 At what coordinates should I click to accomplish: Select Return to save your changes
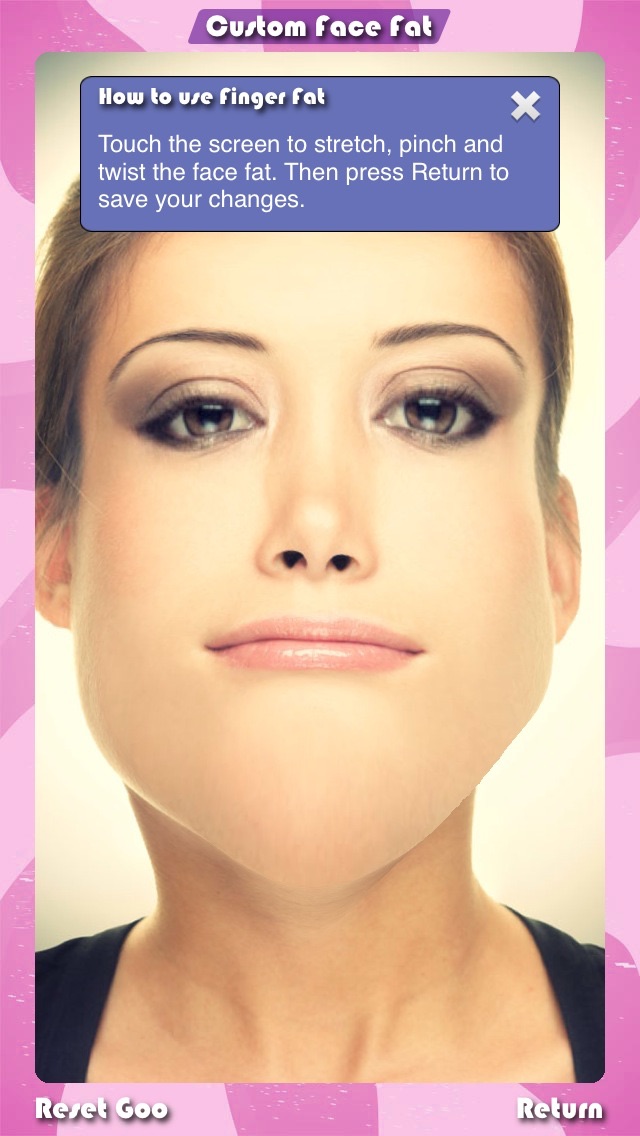coord(560,1109)
